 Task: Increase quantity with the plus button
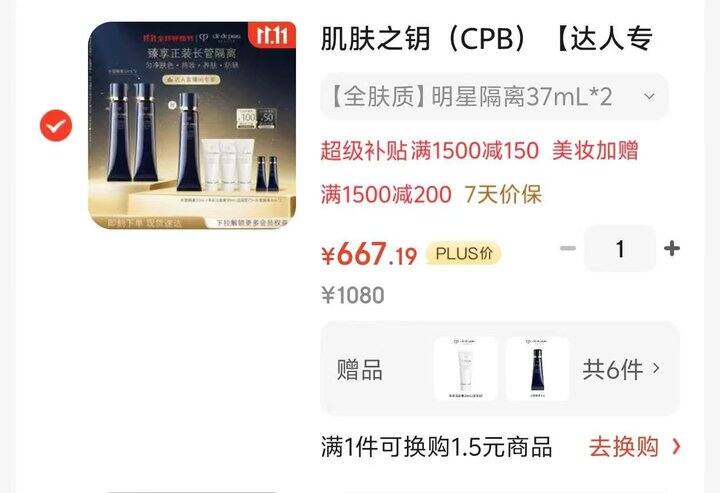click(672, 248)
